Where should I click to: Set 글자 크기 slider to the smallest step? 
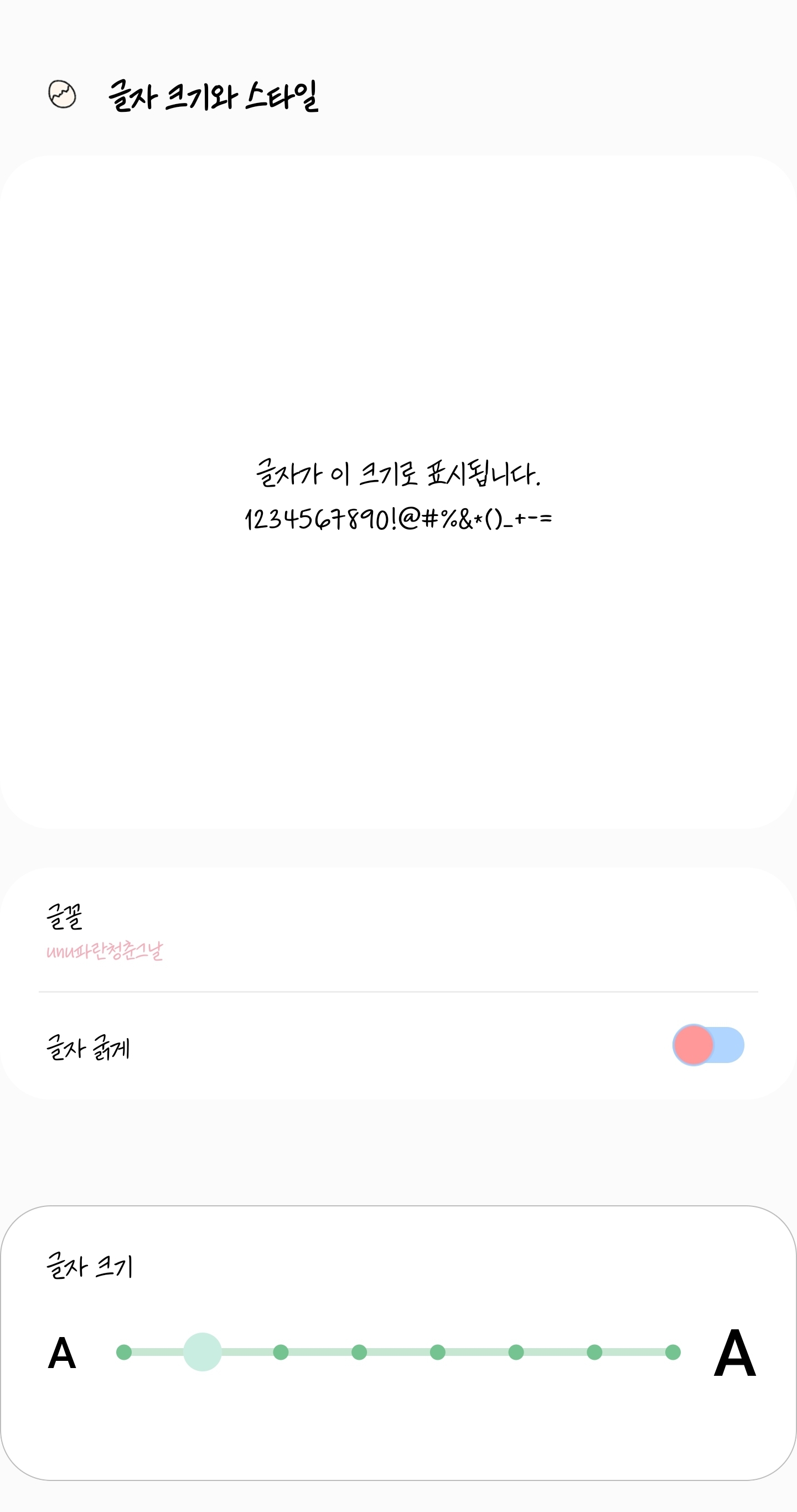point(124,1353)
